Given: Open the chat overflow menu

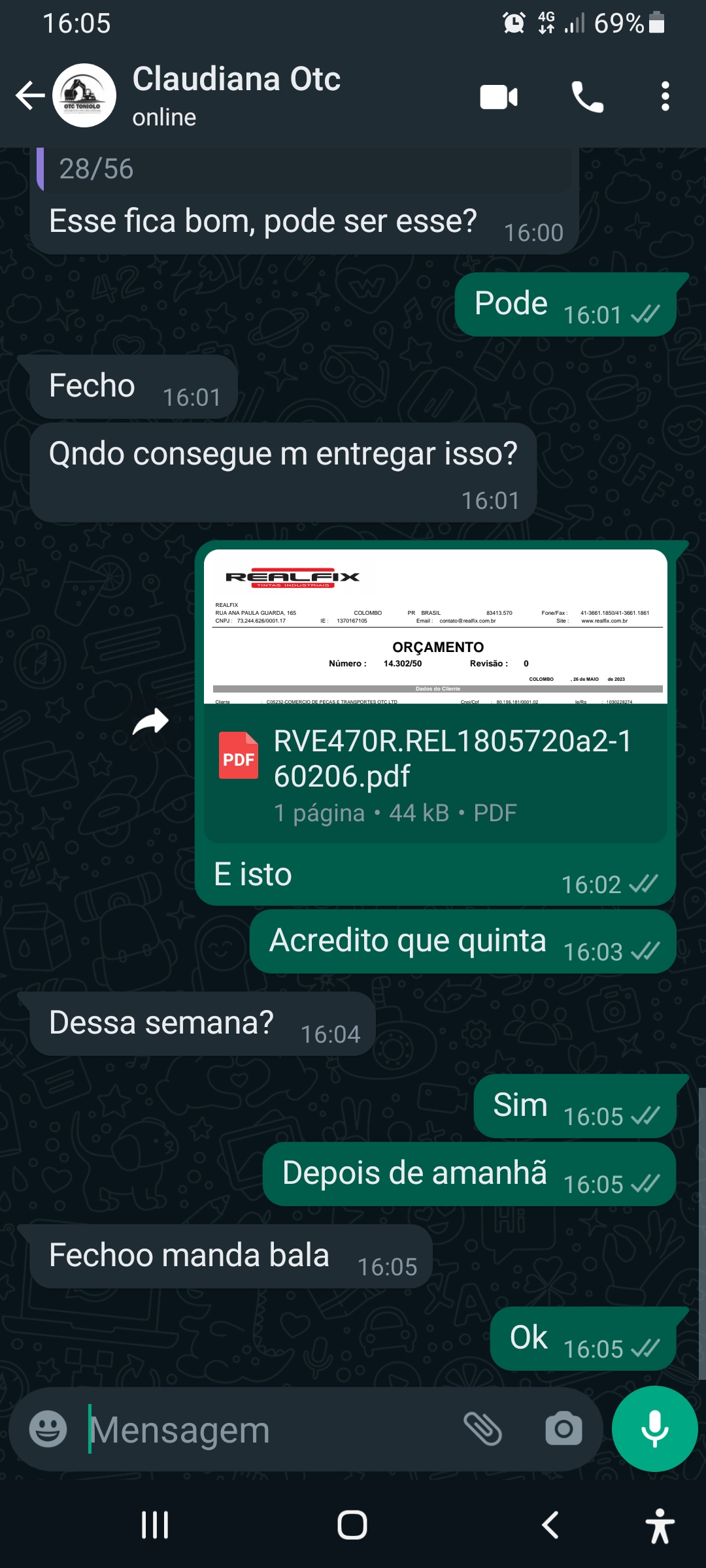Looking at the screenshot, I should [665, 97].
